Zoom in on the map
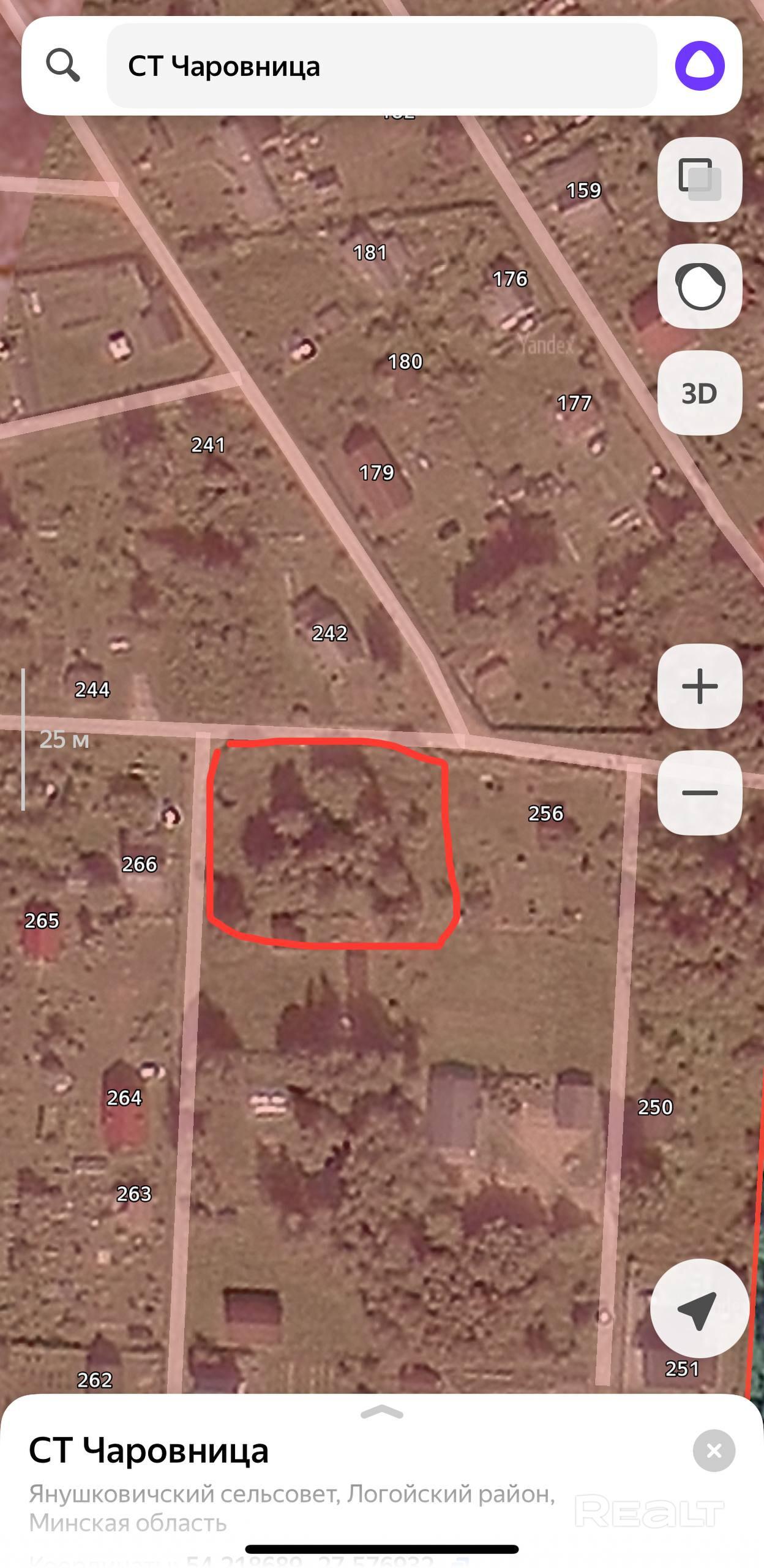Screen dimensions: 764x1568 click(x=699, y=686)
